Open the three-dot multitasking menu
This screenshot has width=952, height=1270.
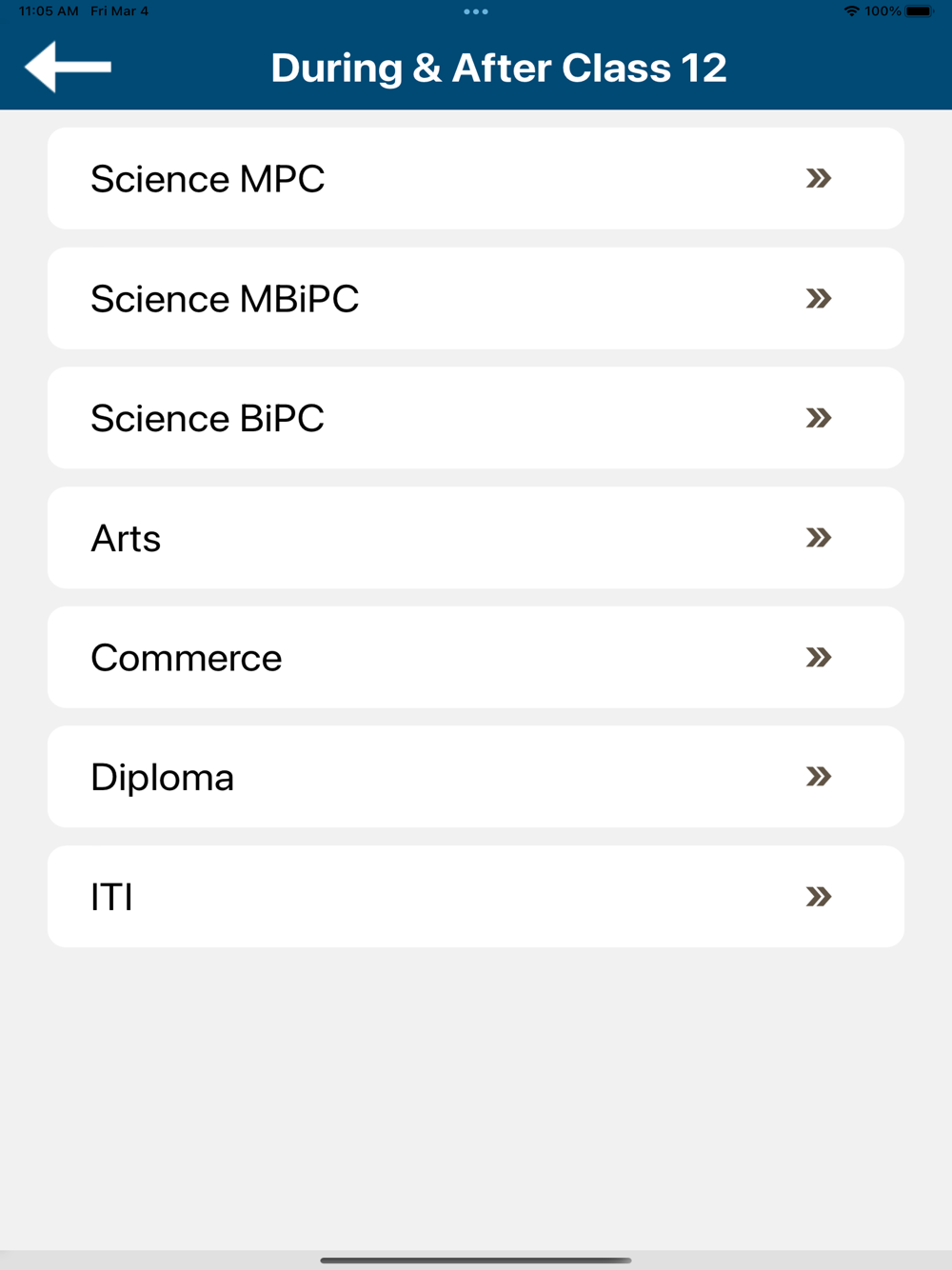[x=476, y=11]
